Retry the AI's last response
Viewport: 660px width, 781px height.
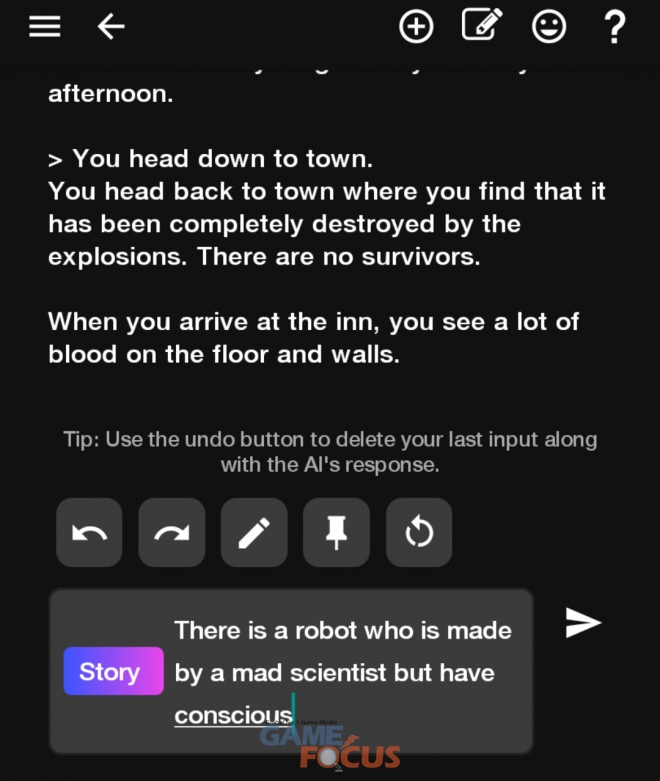419,533
